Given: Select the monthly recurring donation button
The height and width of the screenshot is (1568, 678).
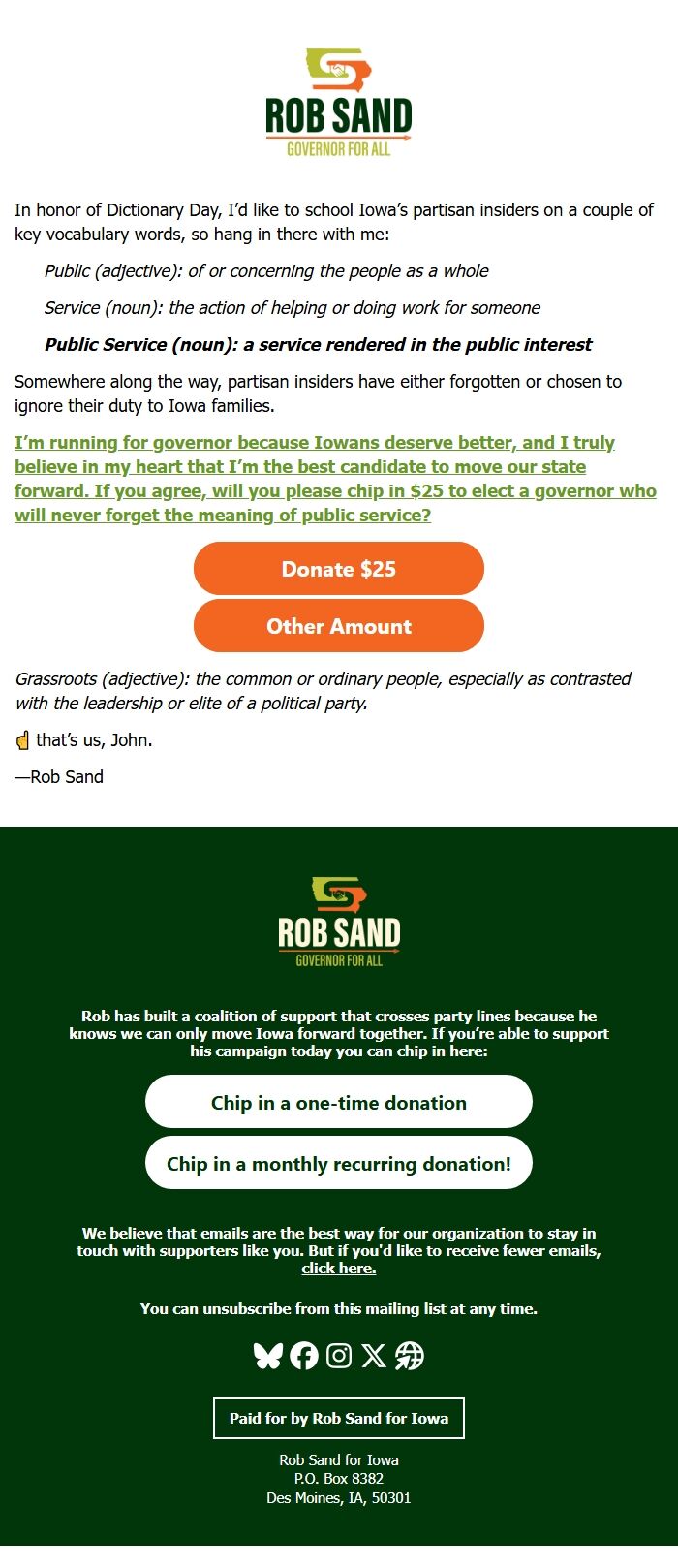Looking at the screenshot, I should click(x=339, y=1163).
